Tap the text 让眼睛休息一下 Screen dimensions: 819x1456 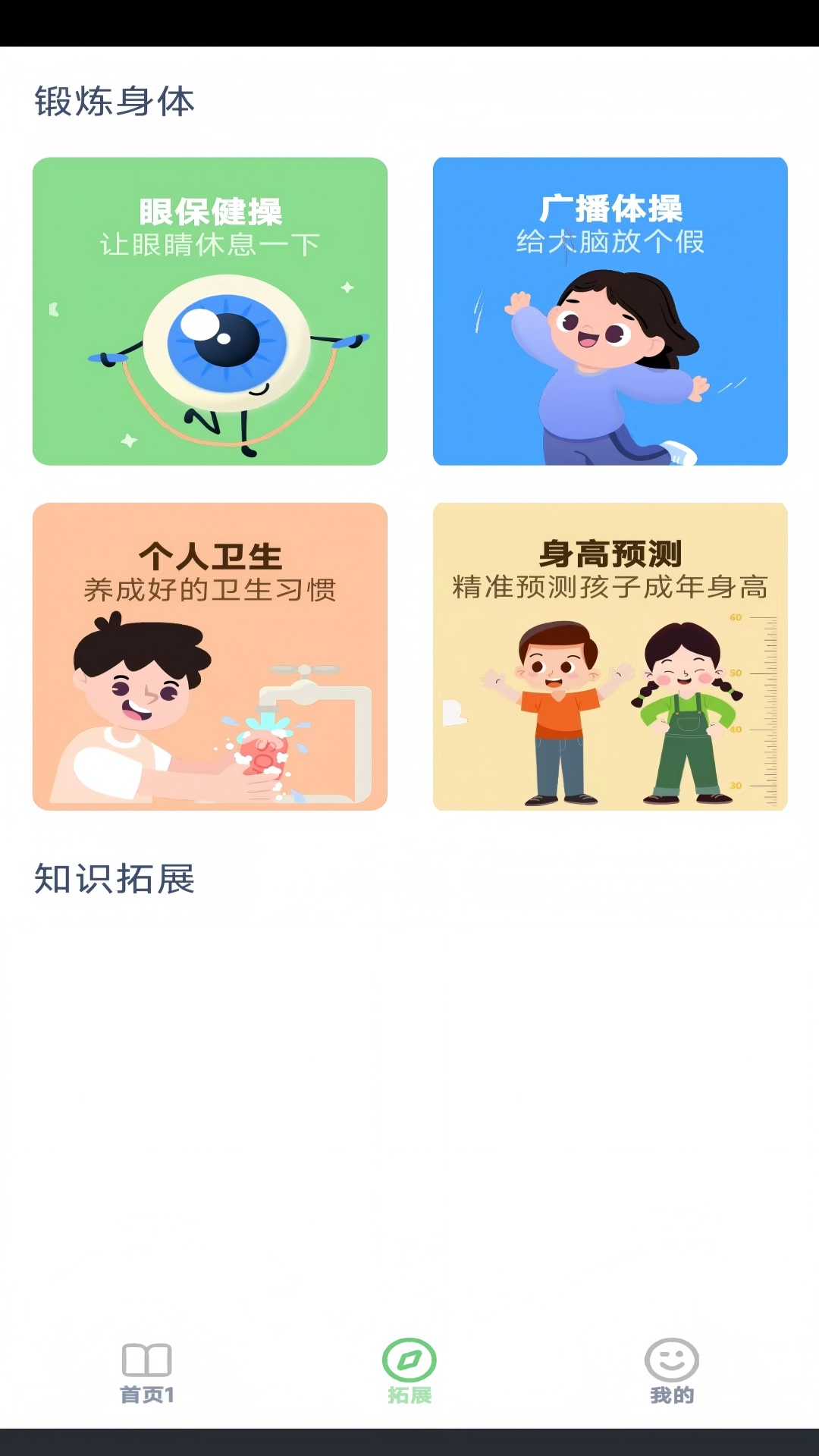coord(211,242)
